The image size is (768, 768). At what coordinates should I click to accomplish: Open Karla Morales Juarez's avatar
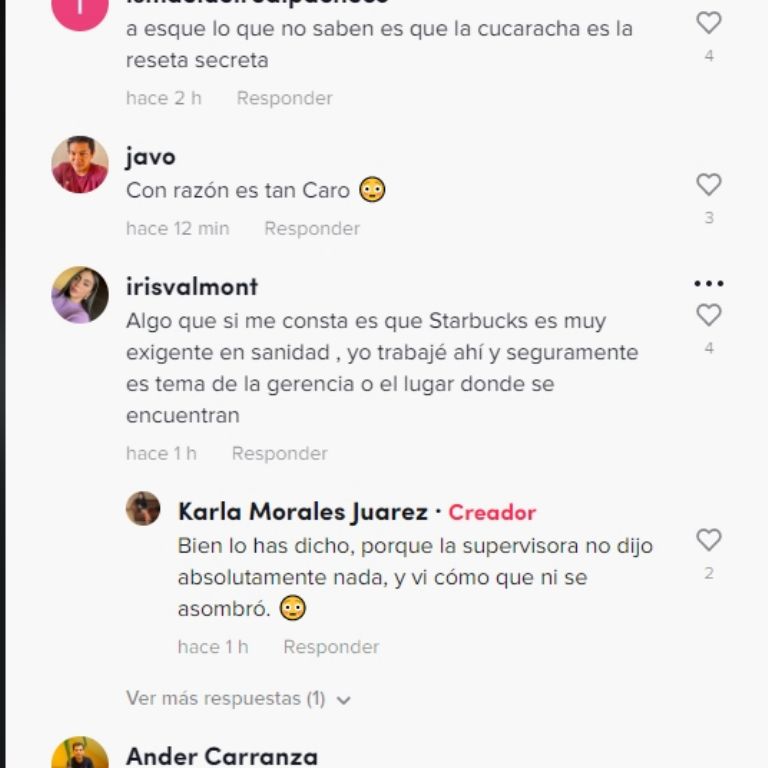coord(143,509)
